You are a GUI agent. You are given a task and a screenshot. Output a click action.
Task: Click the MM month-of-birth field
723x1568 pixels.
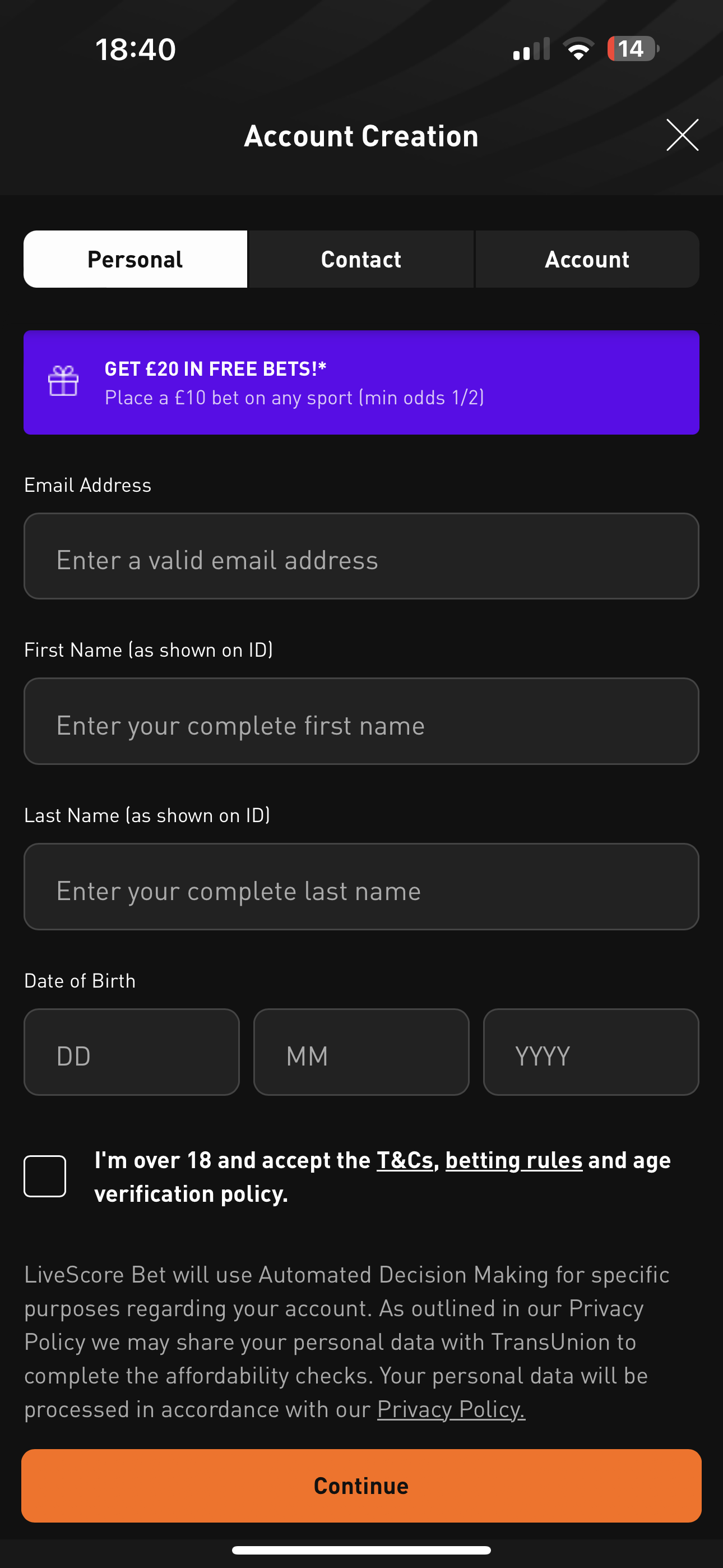tap(361, 1052)
